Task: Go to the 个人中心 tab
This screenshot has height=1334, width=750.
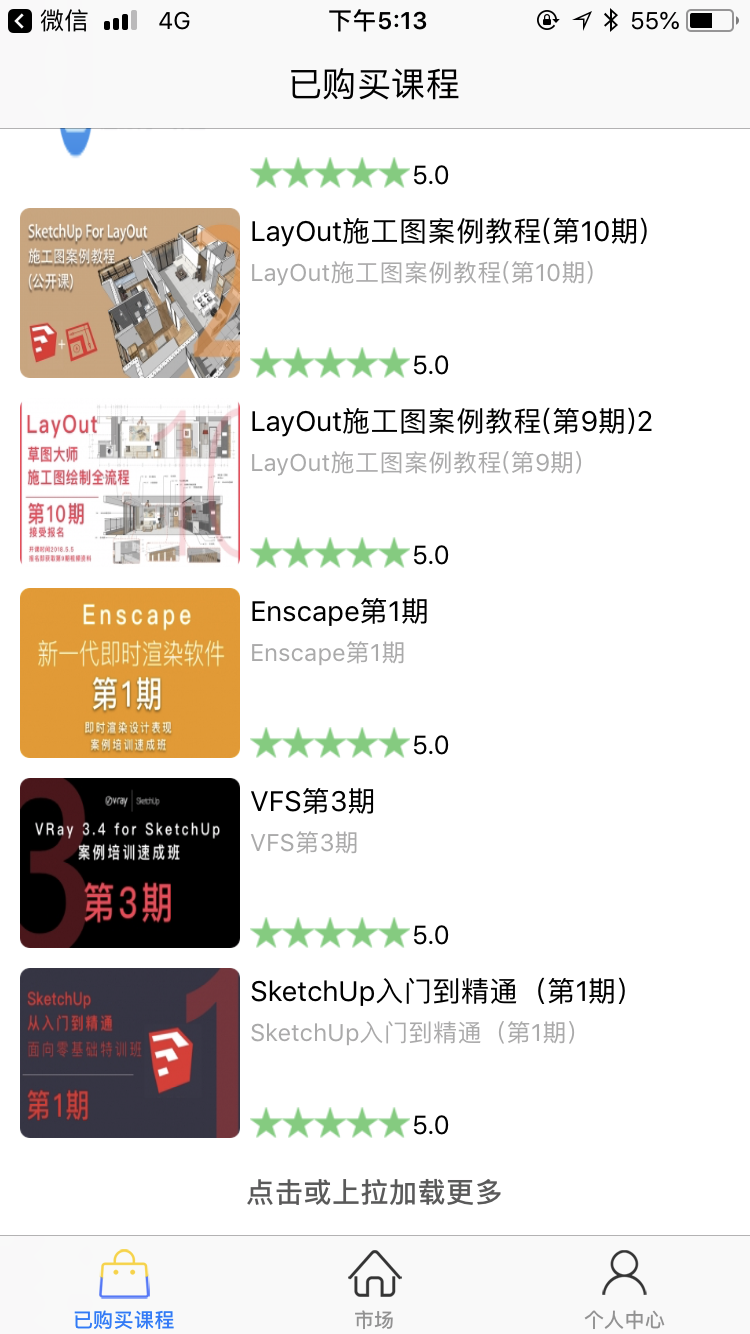Action: 624,1289
